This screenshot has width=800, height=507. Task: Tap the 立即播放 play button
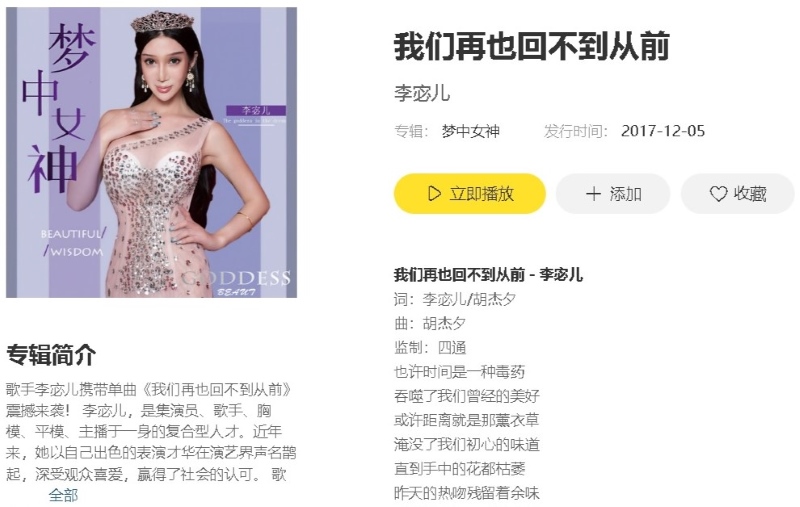pyautogui.click(x=469, y=194)
